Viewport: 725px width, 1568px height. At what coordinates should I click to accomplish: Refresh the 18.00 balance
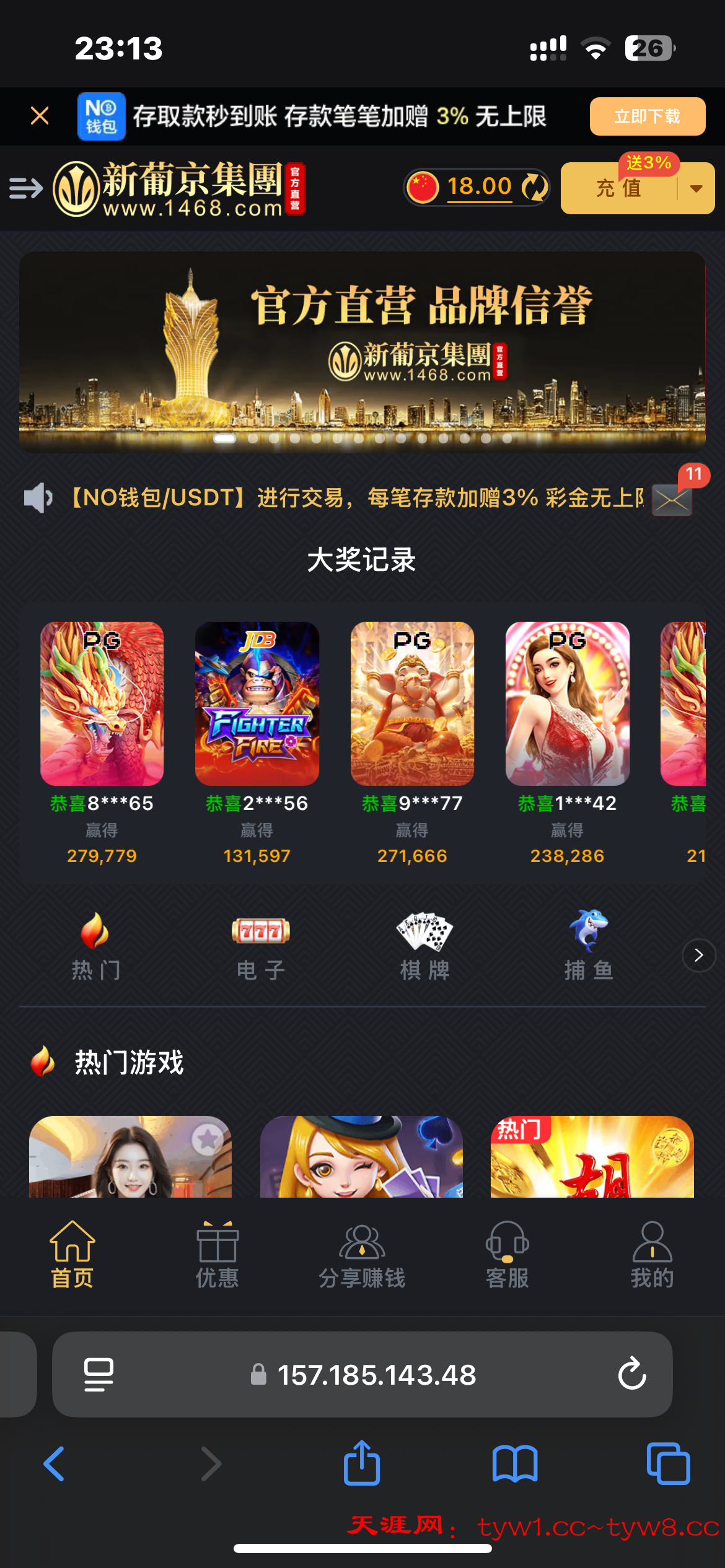(535, 187)
